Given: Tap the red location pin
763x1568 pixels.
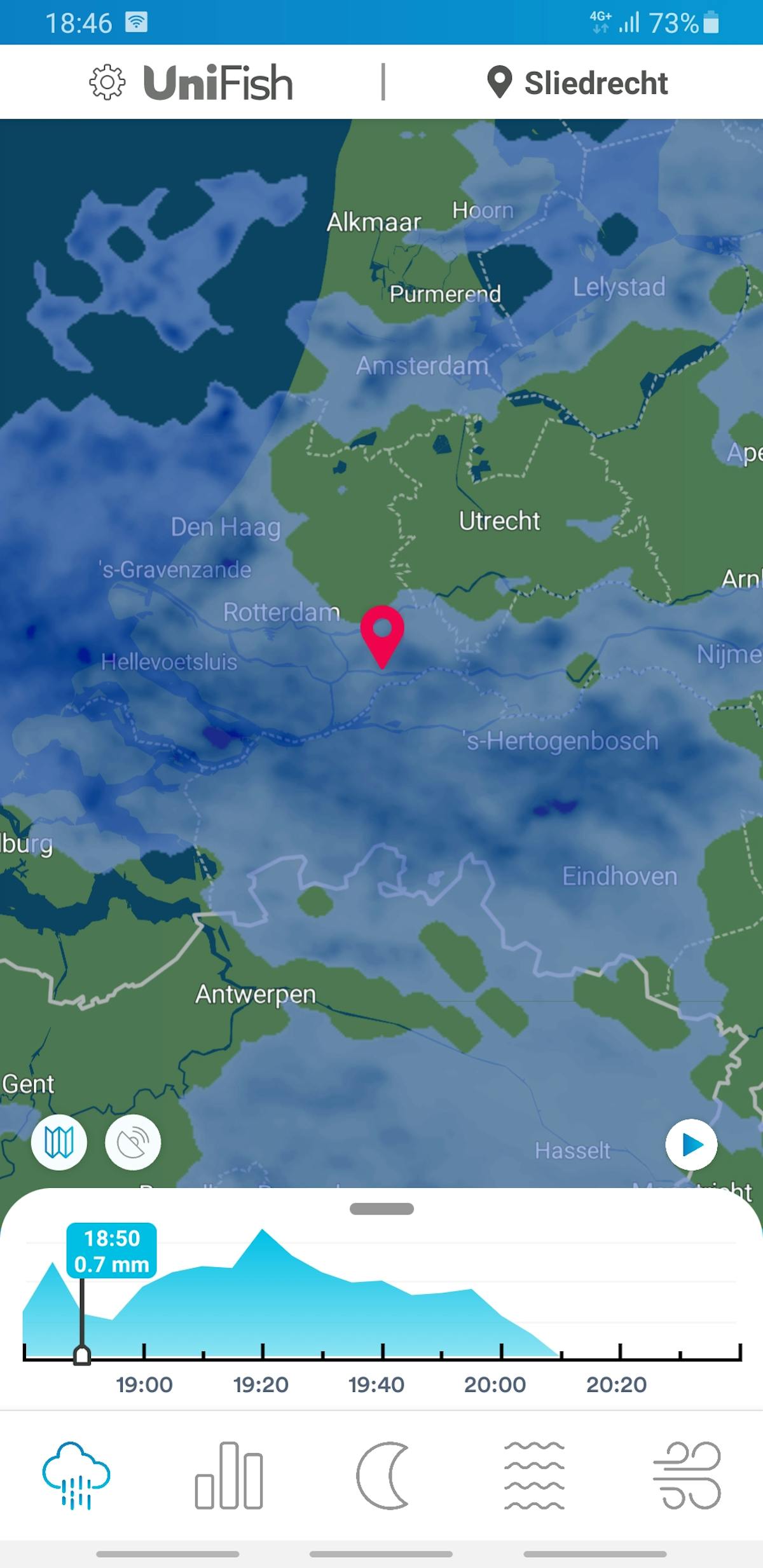Looking at the screenshot, I should tap(381, 633).
